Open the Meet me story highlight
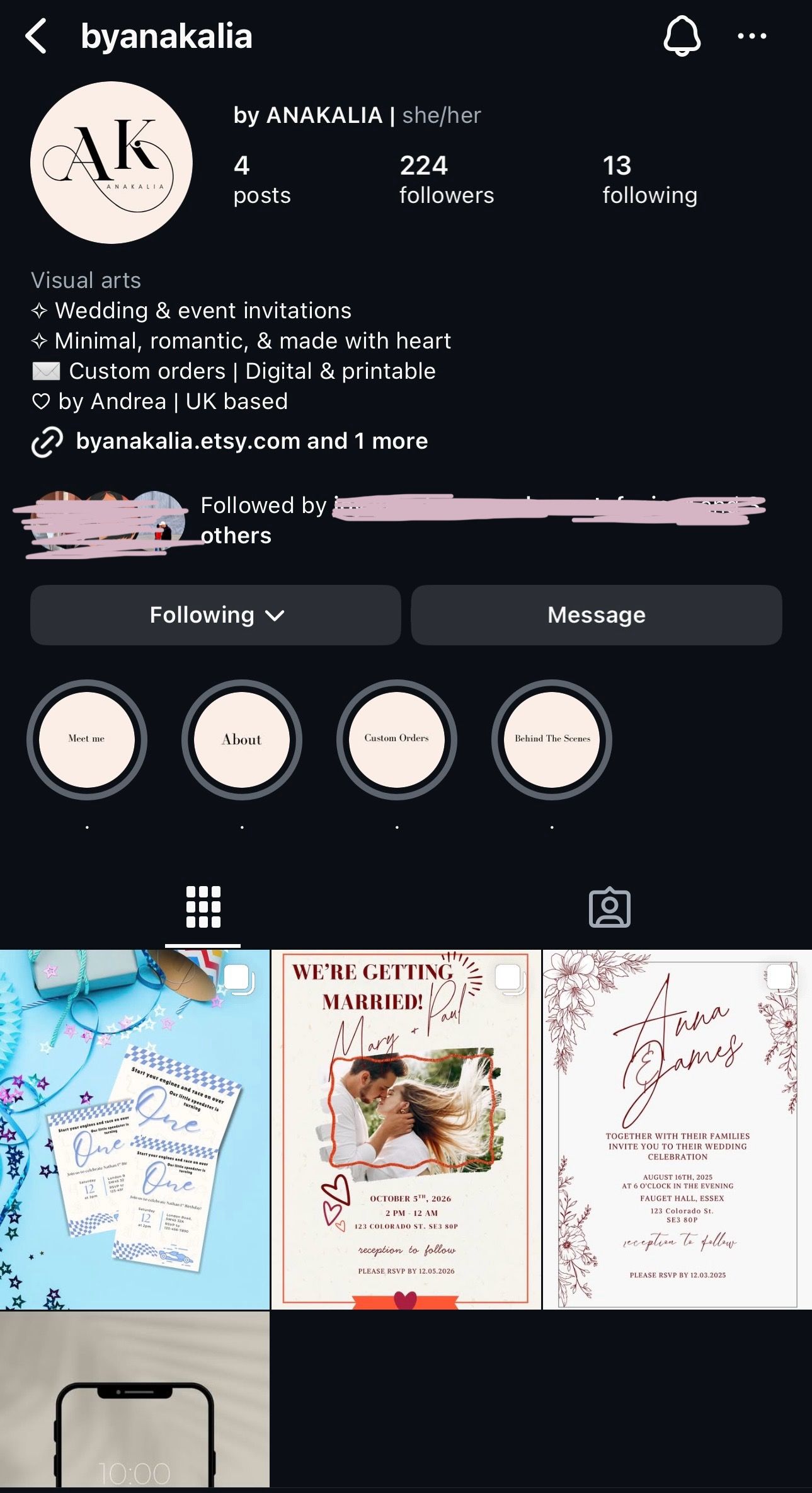 coord(87,739)
